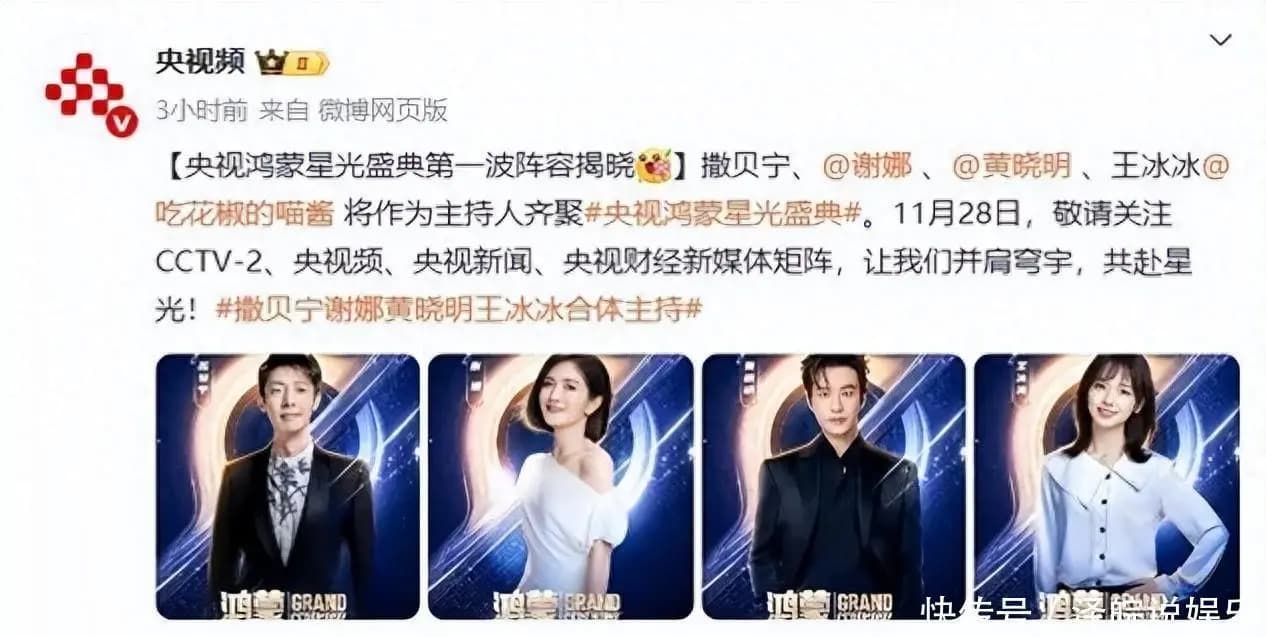
Task: View the poster of the woman in white blouse
Action: point(1106,486)
